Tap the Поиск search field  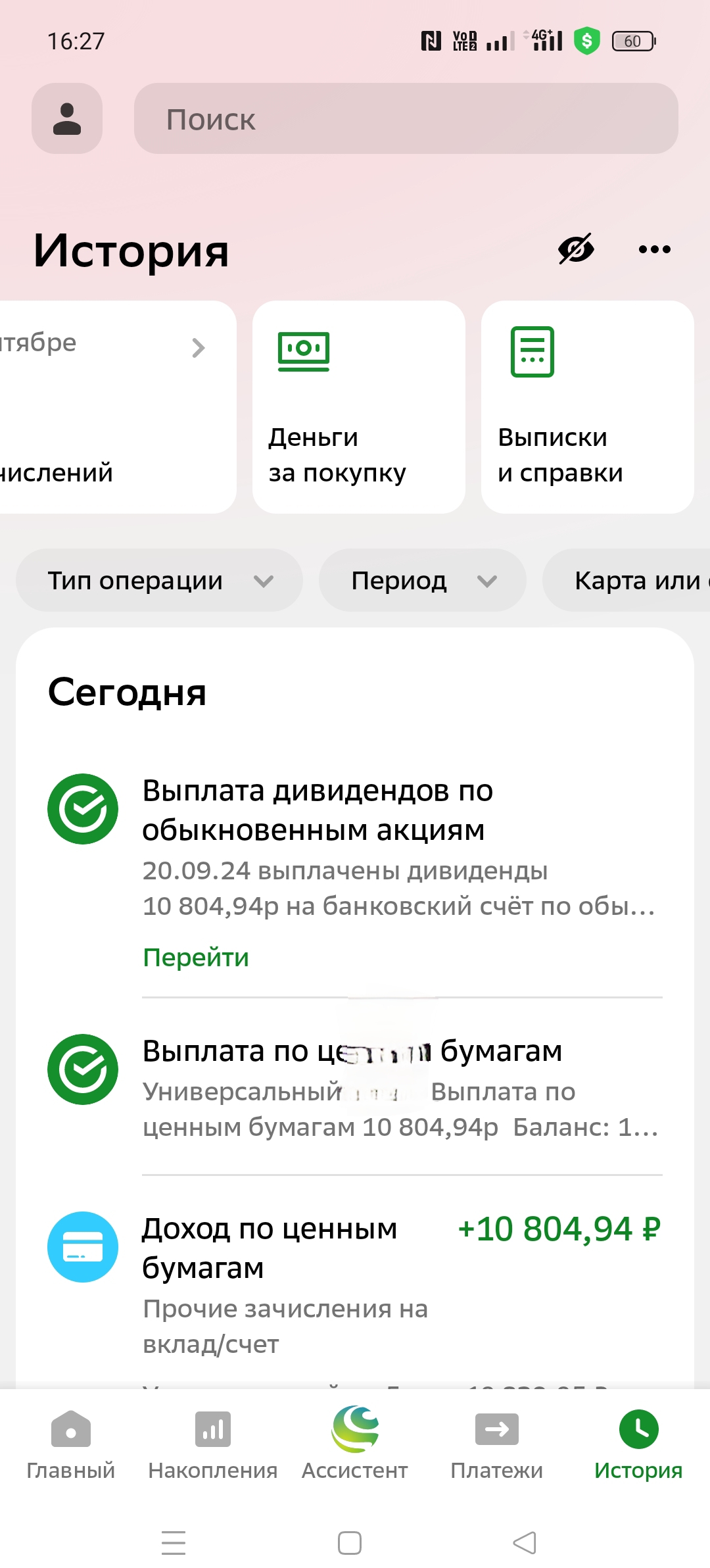406,119
